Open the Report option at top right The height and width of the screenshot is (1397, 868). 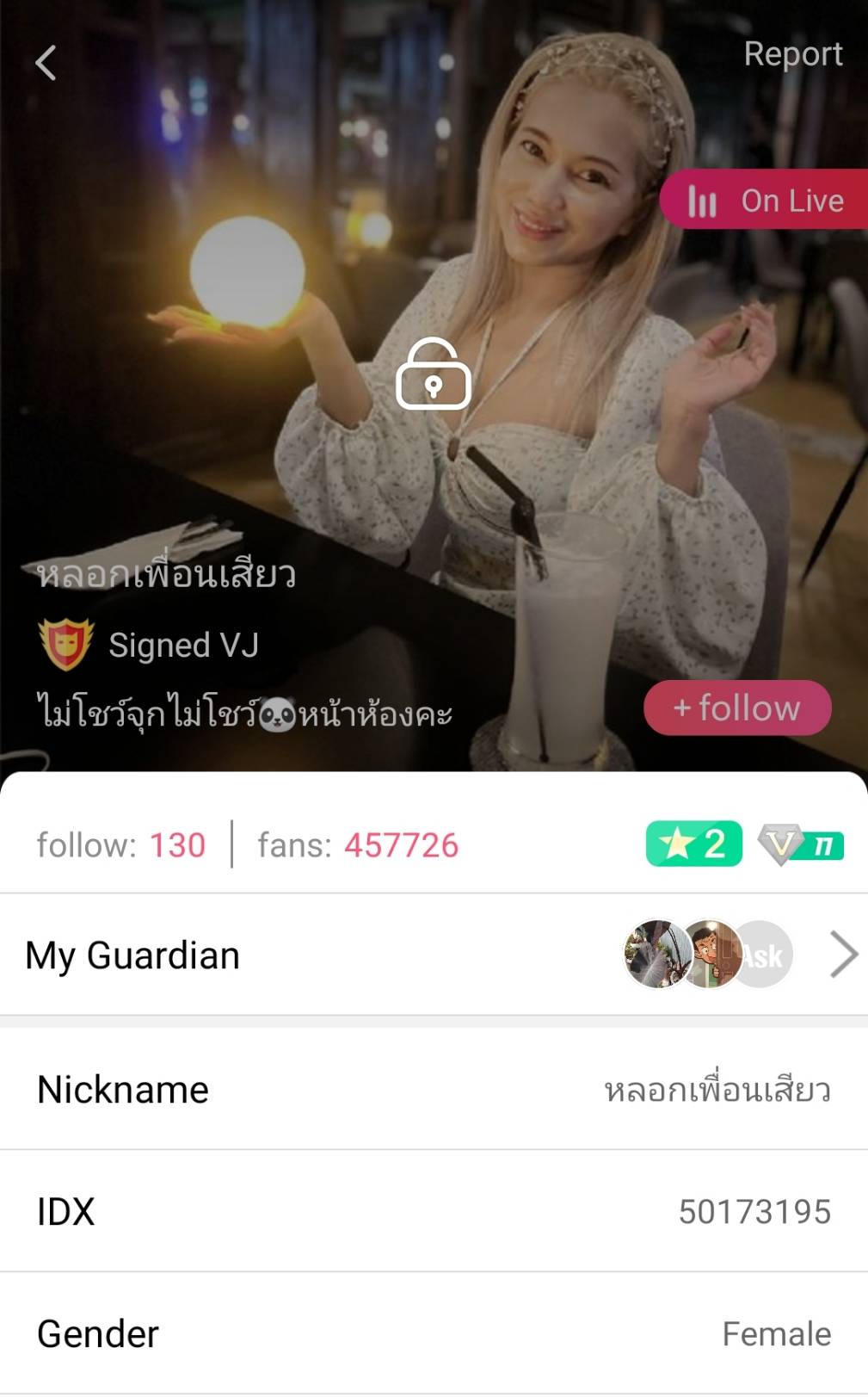click(x=793, y=54)
